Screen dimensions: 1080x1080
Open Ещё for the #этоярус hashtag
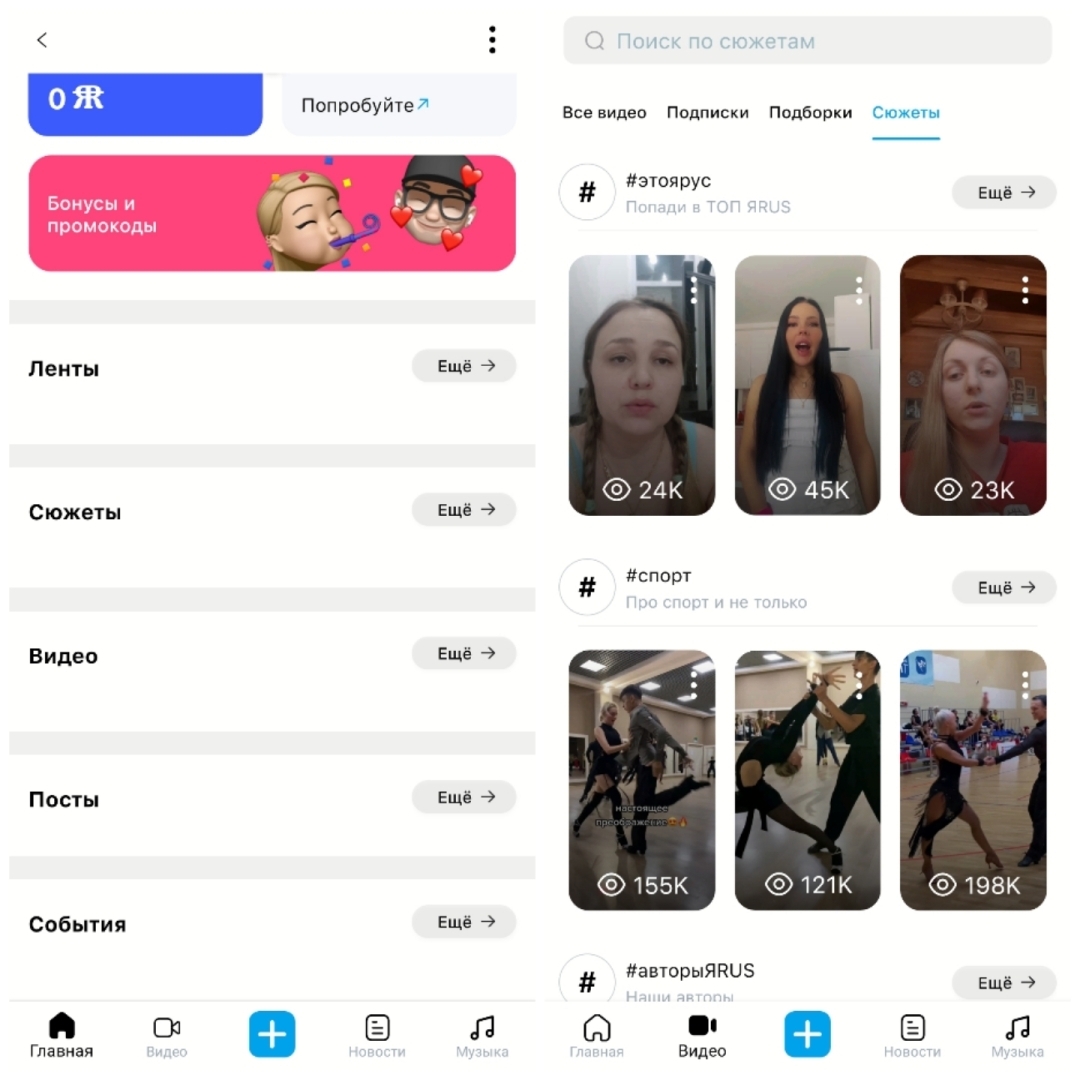coord(1003,193)
